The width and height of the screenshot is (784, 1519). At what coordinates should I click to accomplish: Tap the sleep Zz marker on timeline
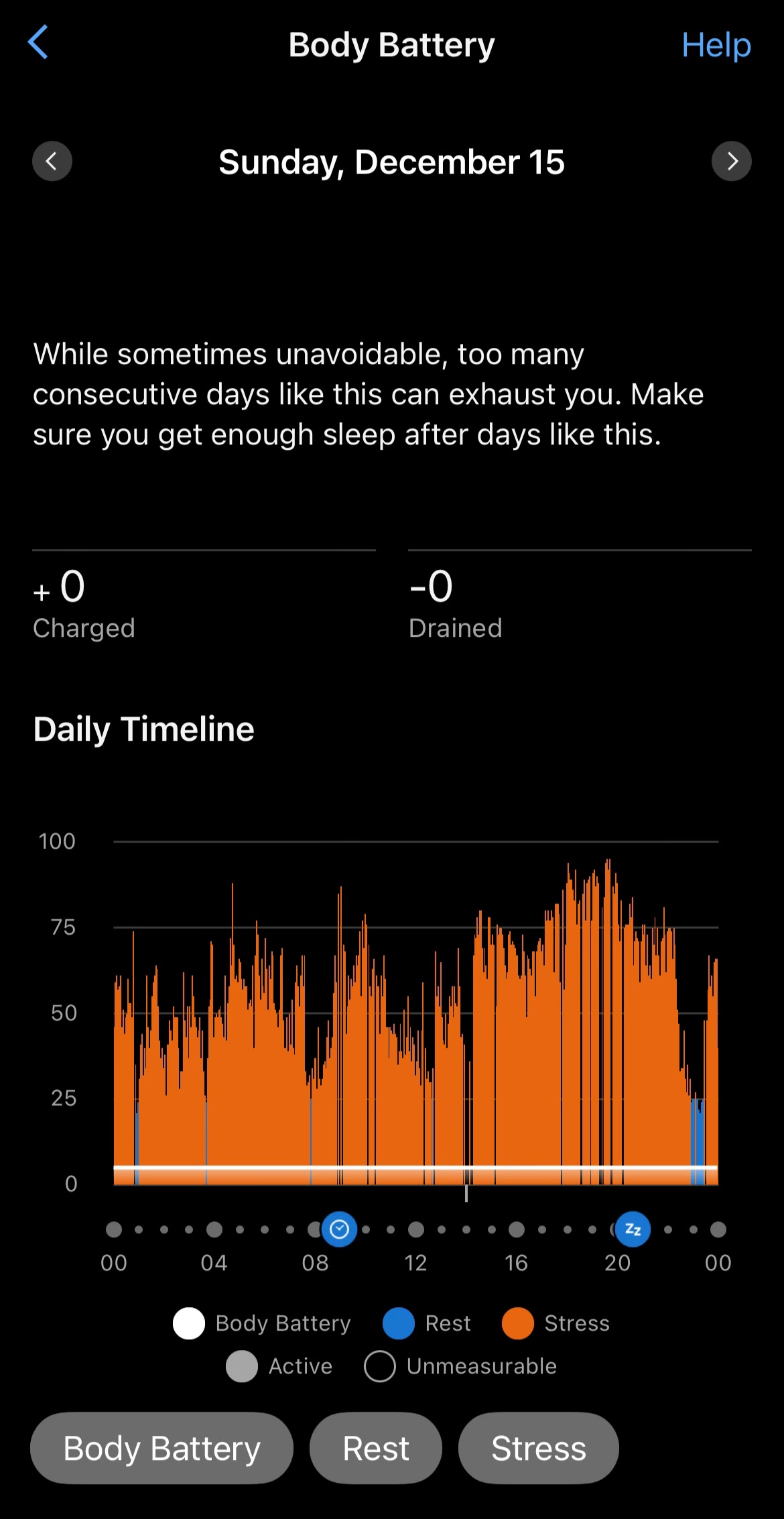tap(633, 1229)
